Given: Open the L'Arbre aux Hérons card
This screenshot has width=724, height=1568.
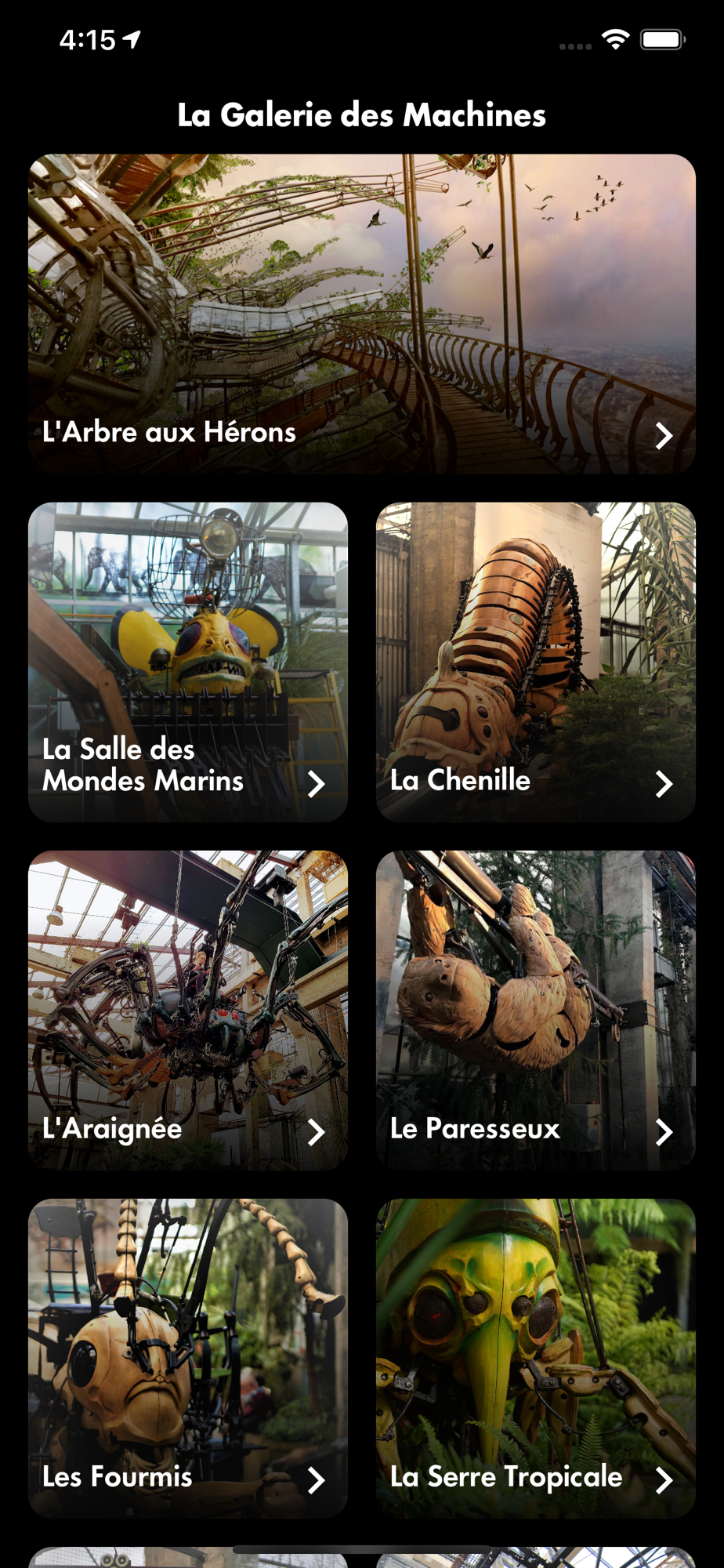Looking at the screenshot, I should click(x=361, y=314).
